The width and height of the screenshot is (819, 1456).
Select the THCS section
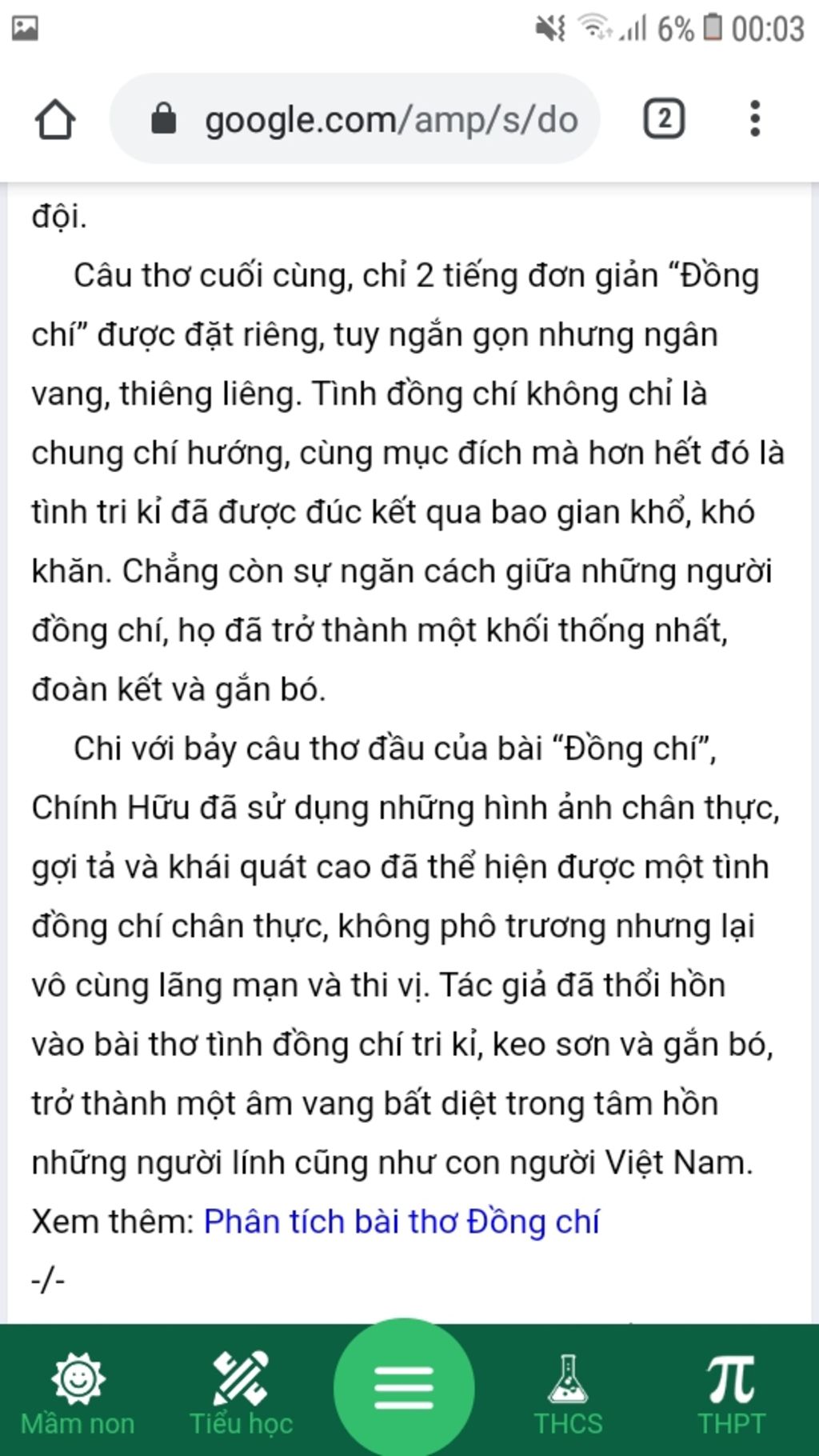coord(568,1393)
